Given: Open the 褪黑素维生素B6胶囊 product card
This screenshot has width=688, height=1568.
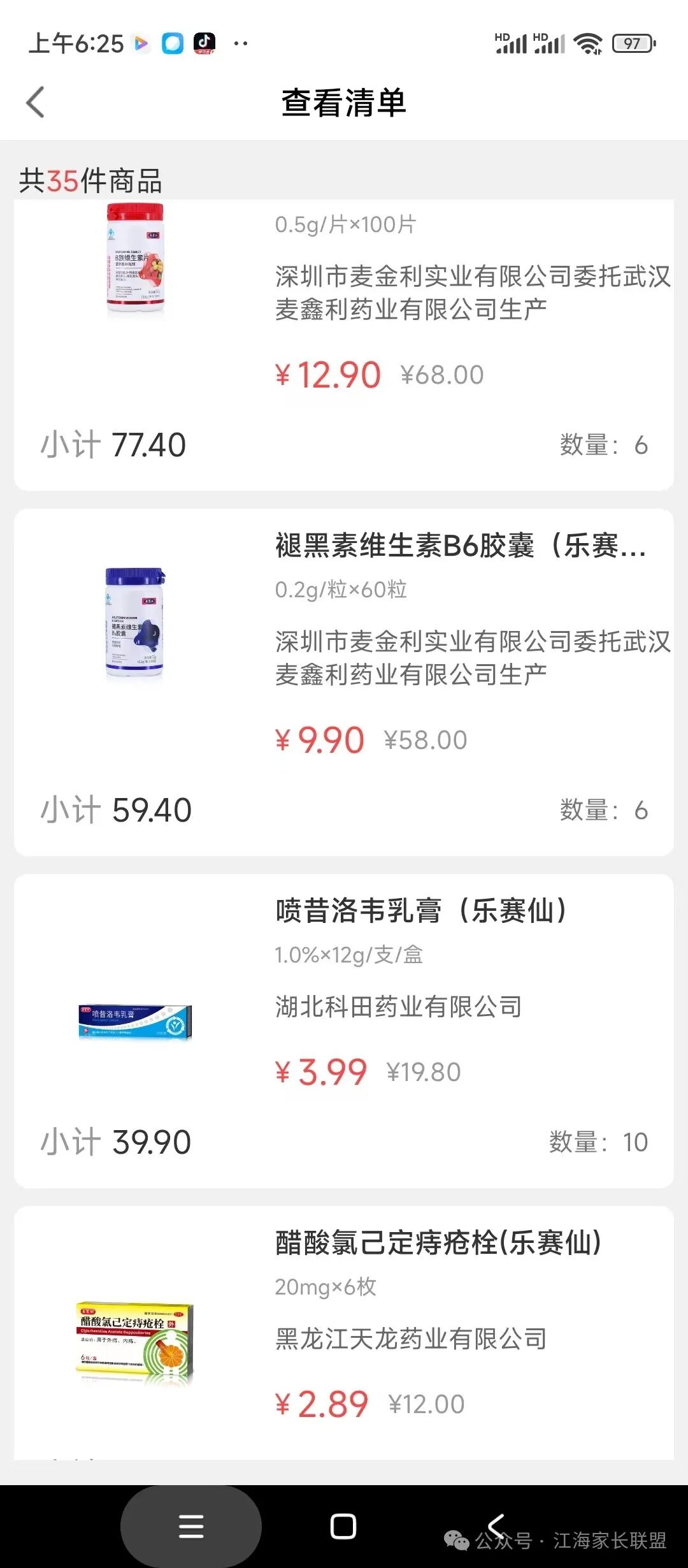Looking at the screenshot, I should click(344, 681).
